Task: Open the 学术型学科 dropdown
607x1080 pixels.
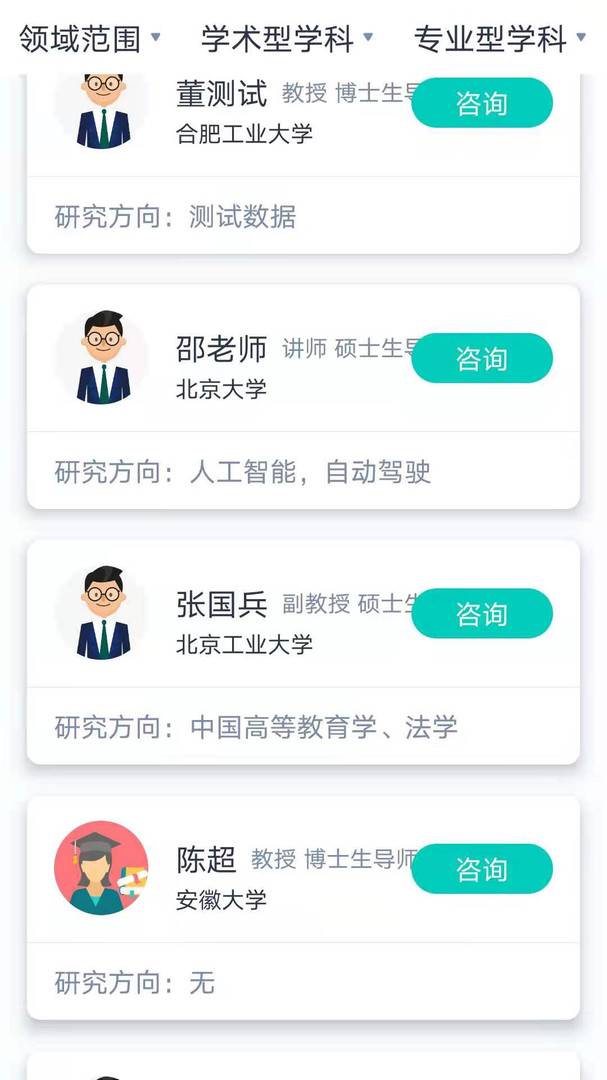Action: pyautogui.click(x=287, y=39)
